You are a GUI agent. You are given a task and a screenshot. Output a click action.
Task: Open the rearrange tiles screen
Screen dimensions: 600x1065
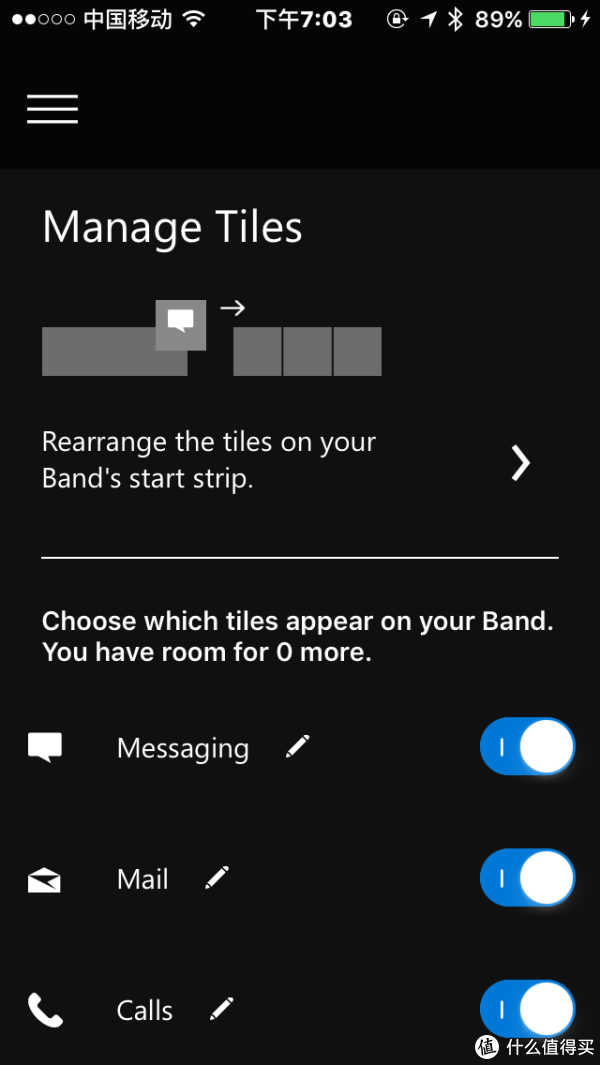click(x=300, y=461)
